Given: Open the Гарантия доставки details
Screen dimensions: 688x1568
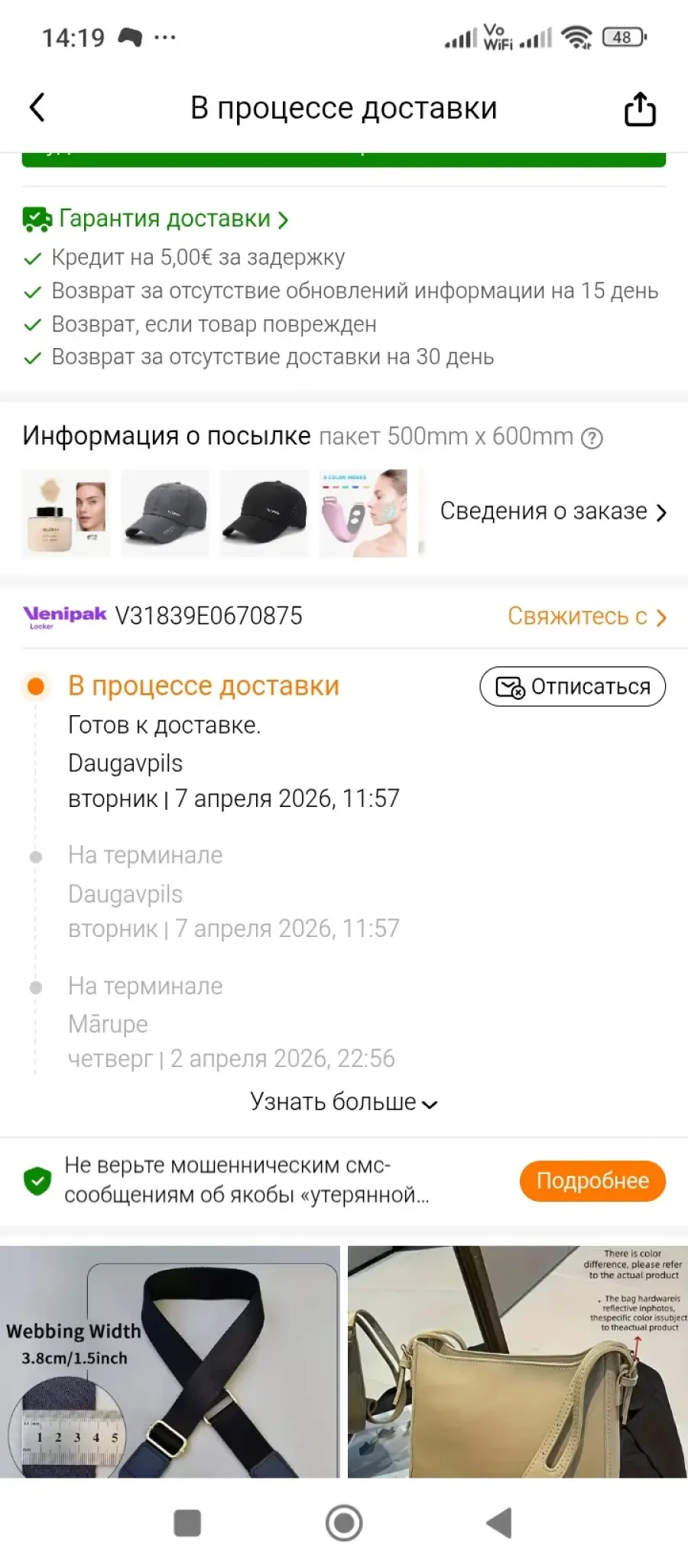Looking at the screenshot, I should coord(164,220).
